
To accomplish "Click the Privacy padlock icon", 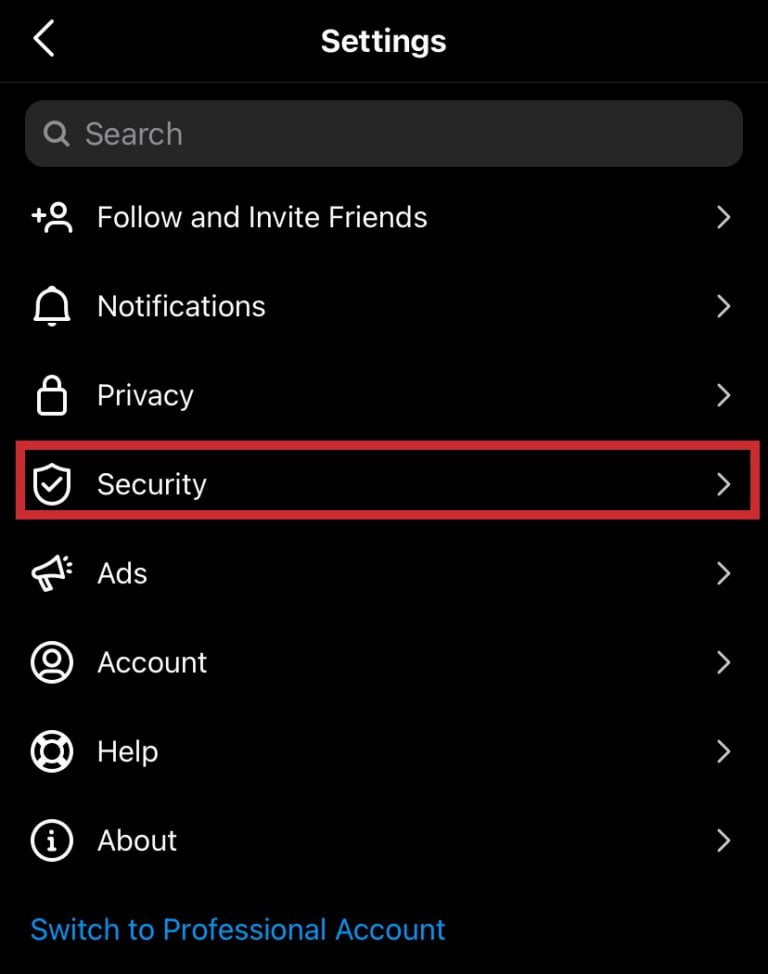I will [x=51, y=395].
